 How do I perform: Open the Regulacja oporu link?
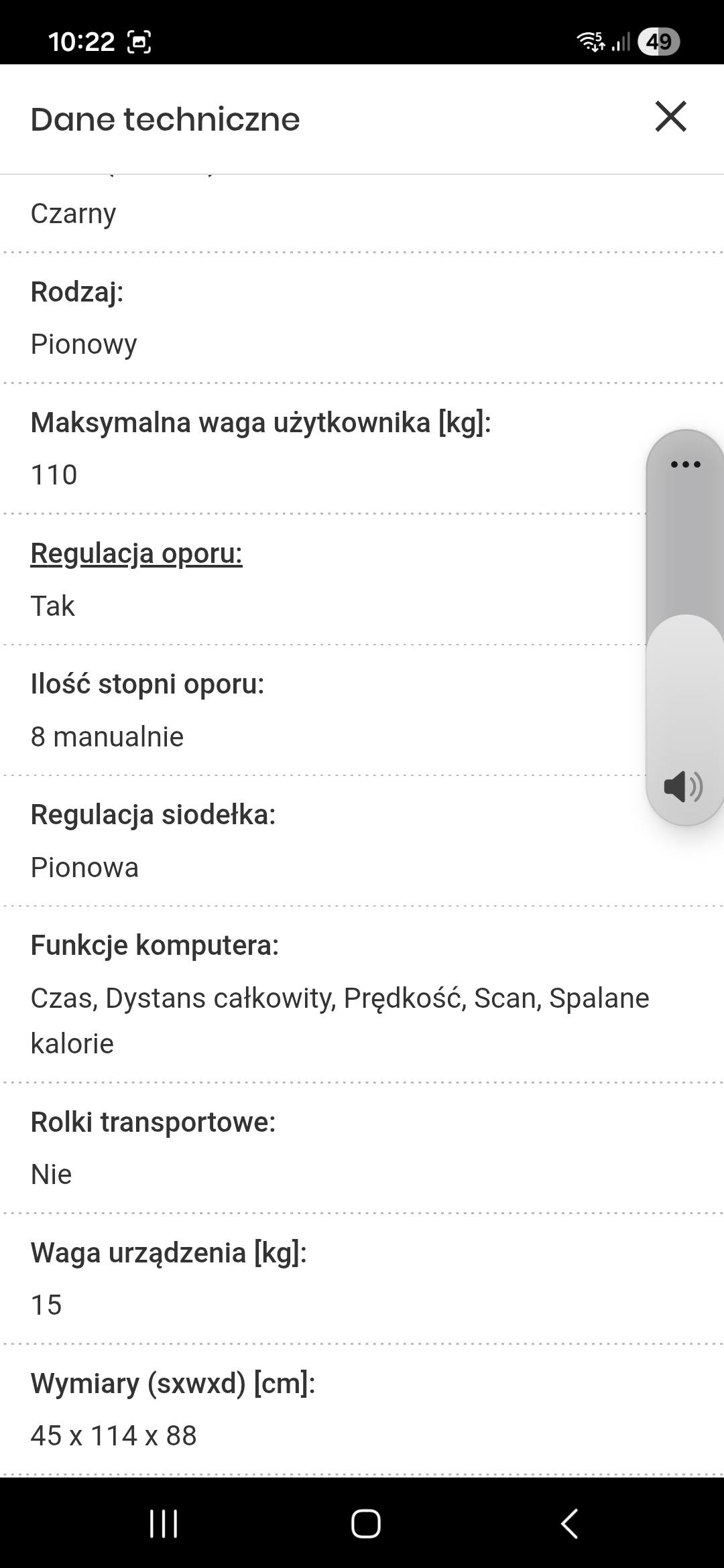(136, 554)
